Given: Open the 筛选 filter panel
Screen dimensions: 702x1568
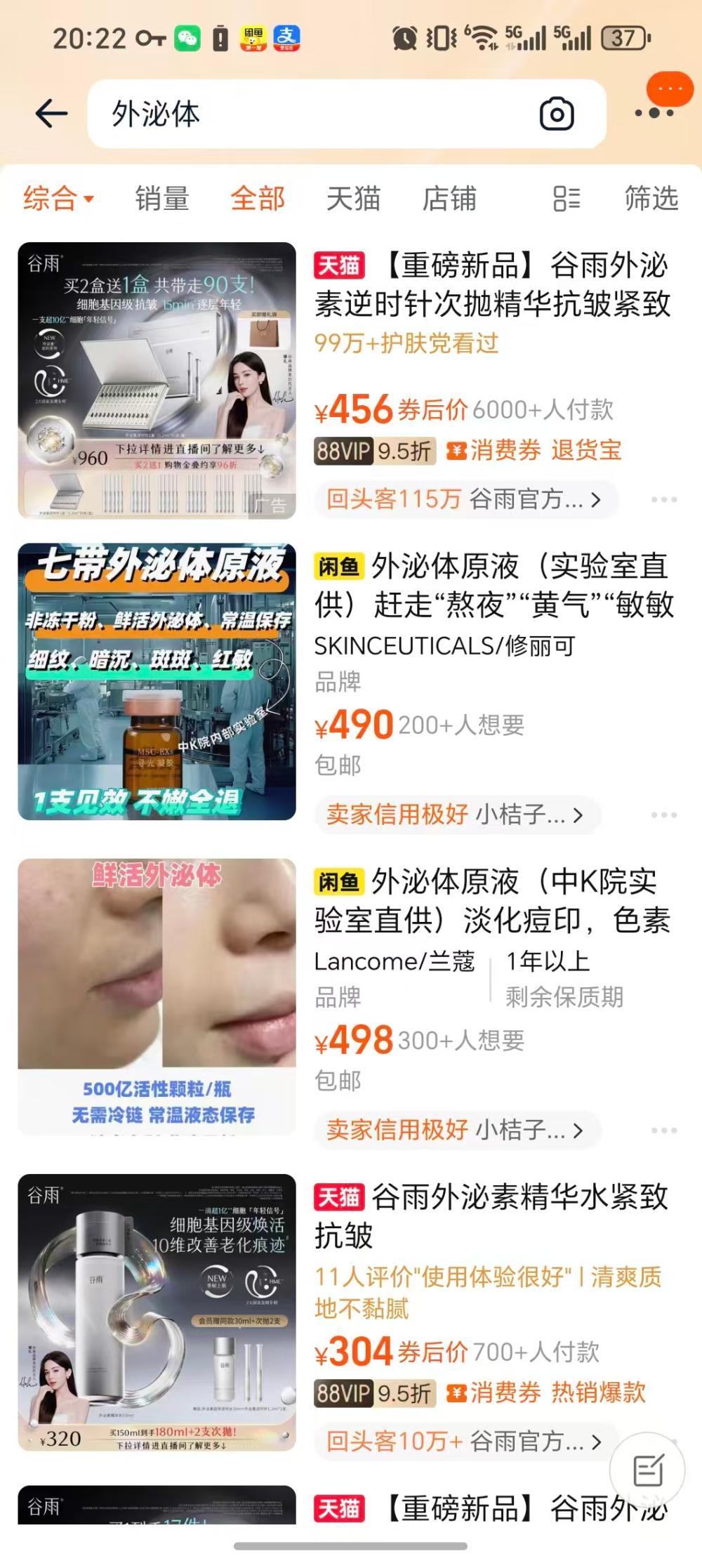Looking at the screenshot, I should (651, 199).
